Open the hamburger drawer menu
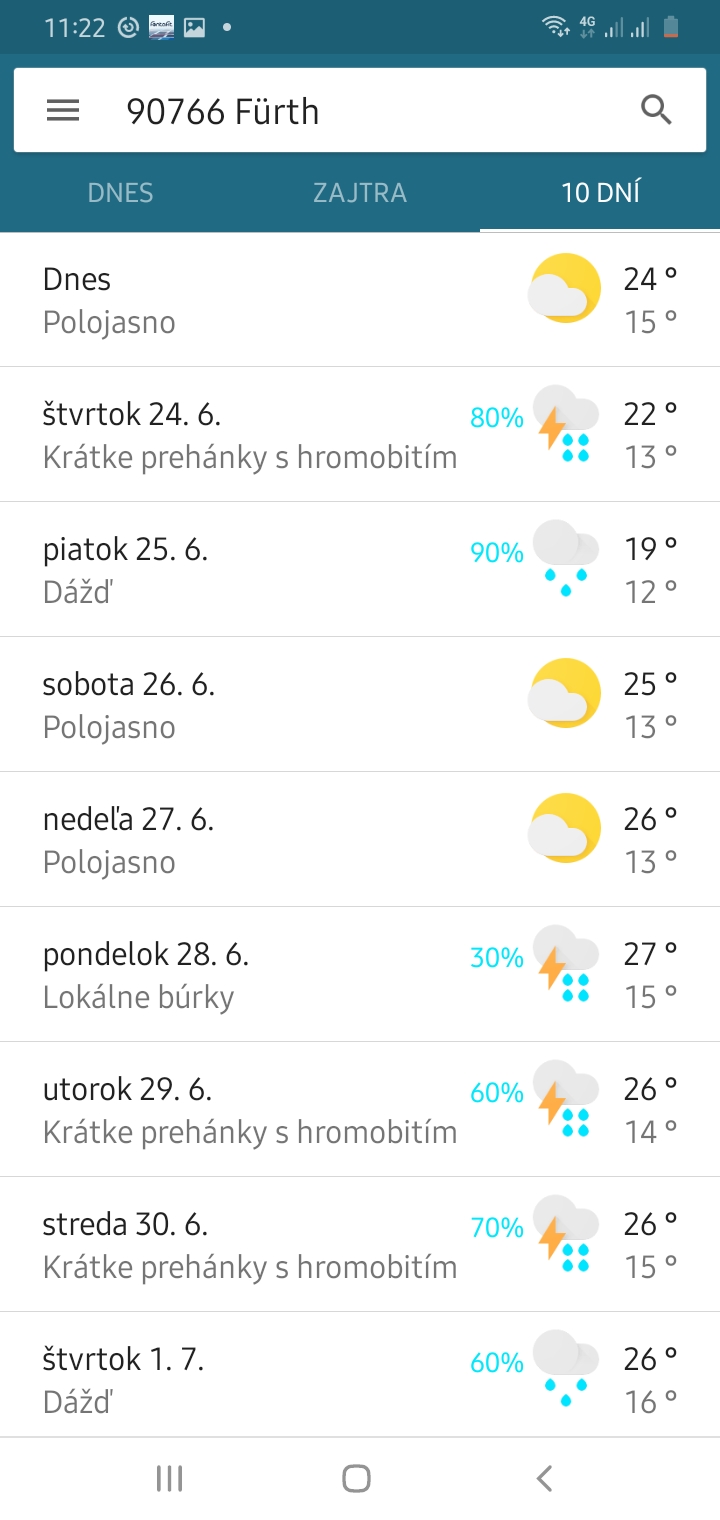This screenshot has width=720, height=1520. (x=63, y=111)
